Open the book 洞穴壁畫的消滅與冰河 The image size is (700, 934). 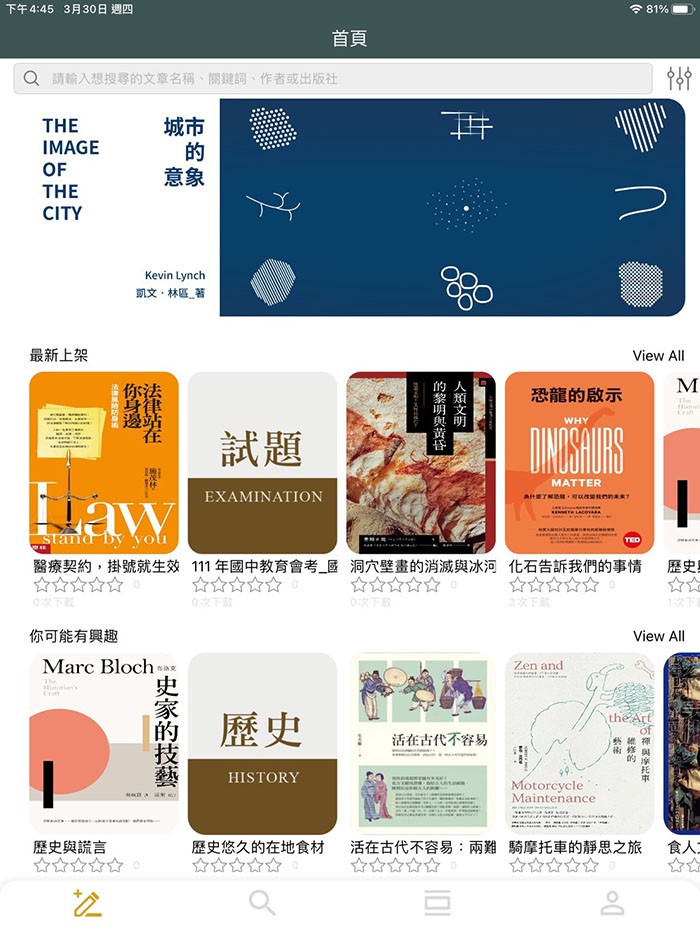point(421,463)
